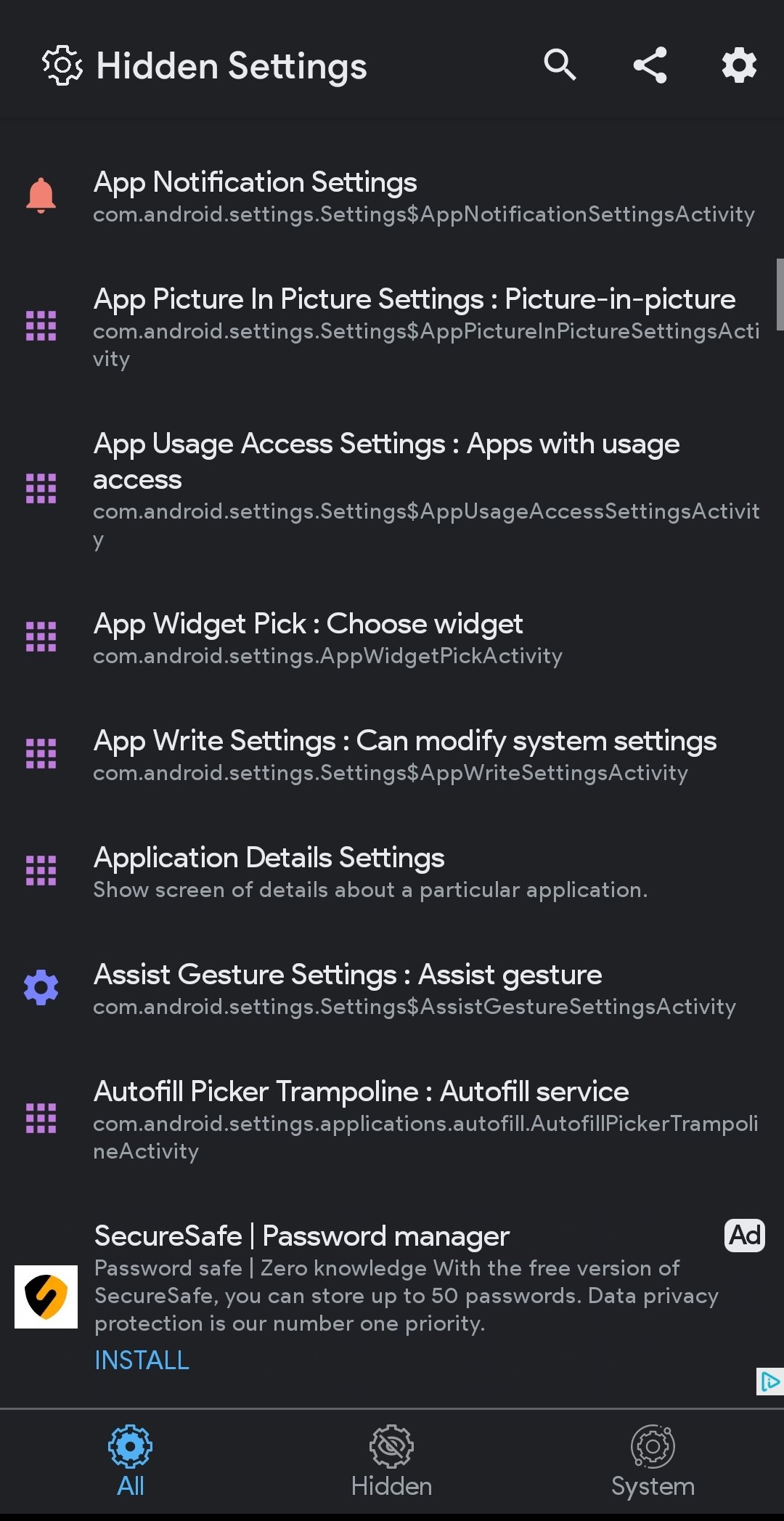The height and width of the screenshot is (1521, 784).
Task: Tap INSTALL on SecureSafe ad
Action: click(142, 1360)
